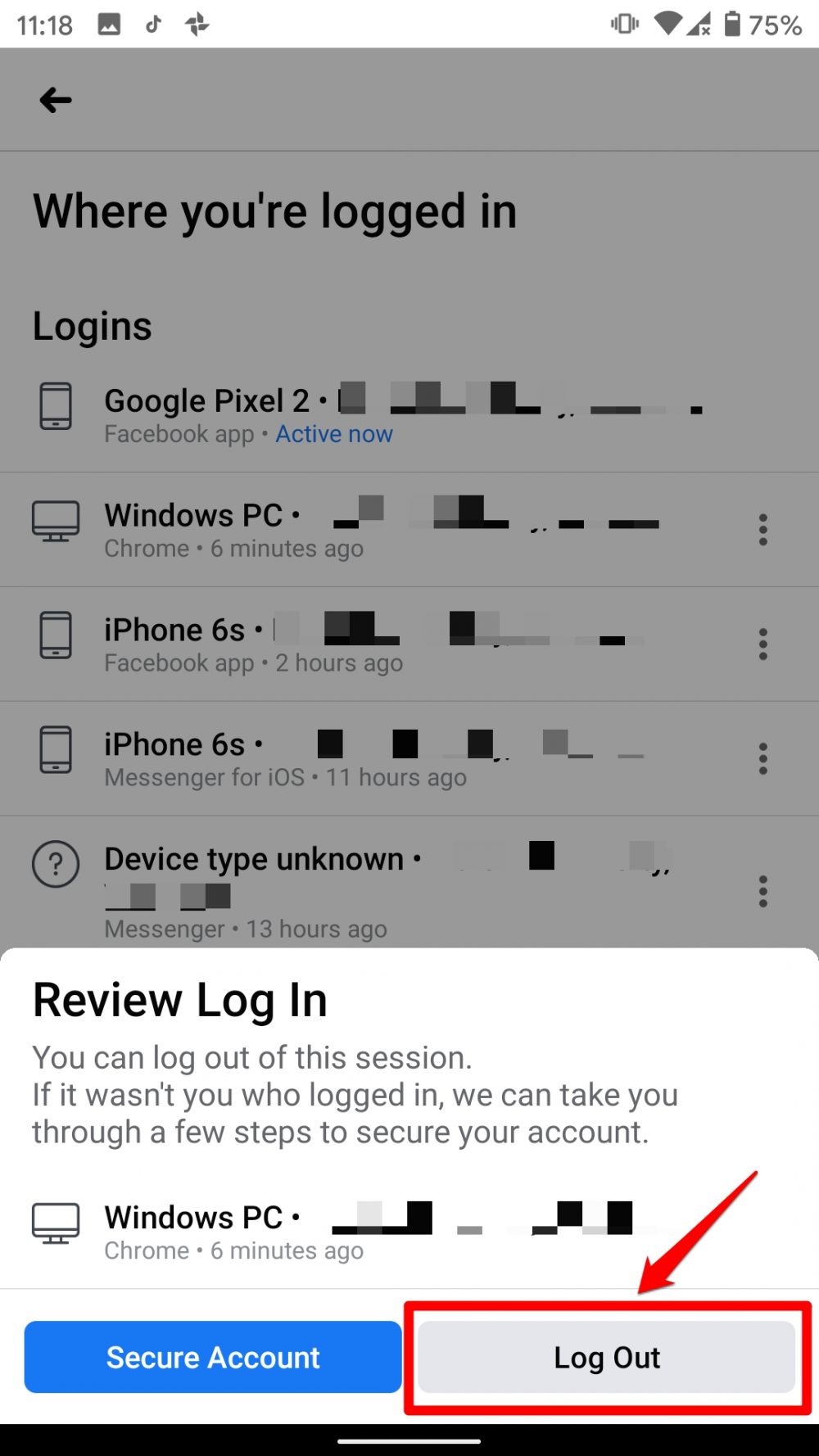The image size is (819, 1456).
Task: Tap the phone icon for the iPhone 6s Facebook session
Action: (55, 635)
